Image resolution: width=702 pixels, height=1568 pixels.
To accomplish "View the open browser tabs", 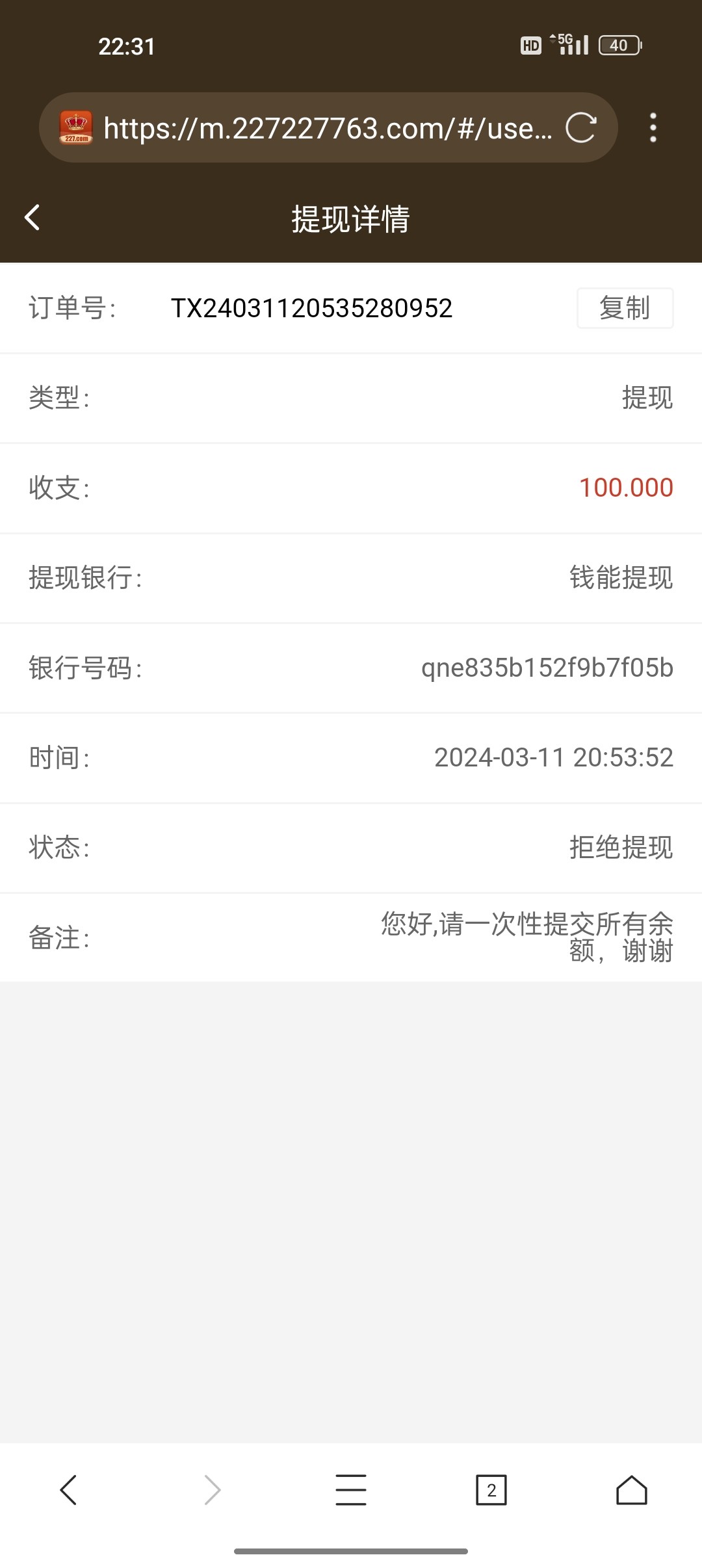I will tap(491, 1489).
